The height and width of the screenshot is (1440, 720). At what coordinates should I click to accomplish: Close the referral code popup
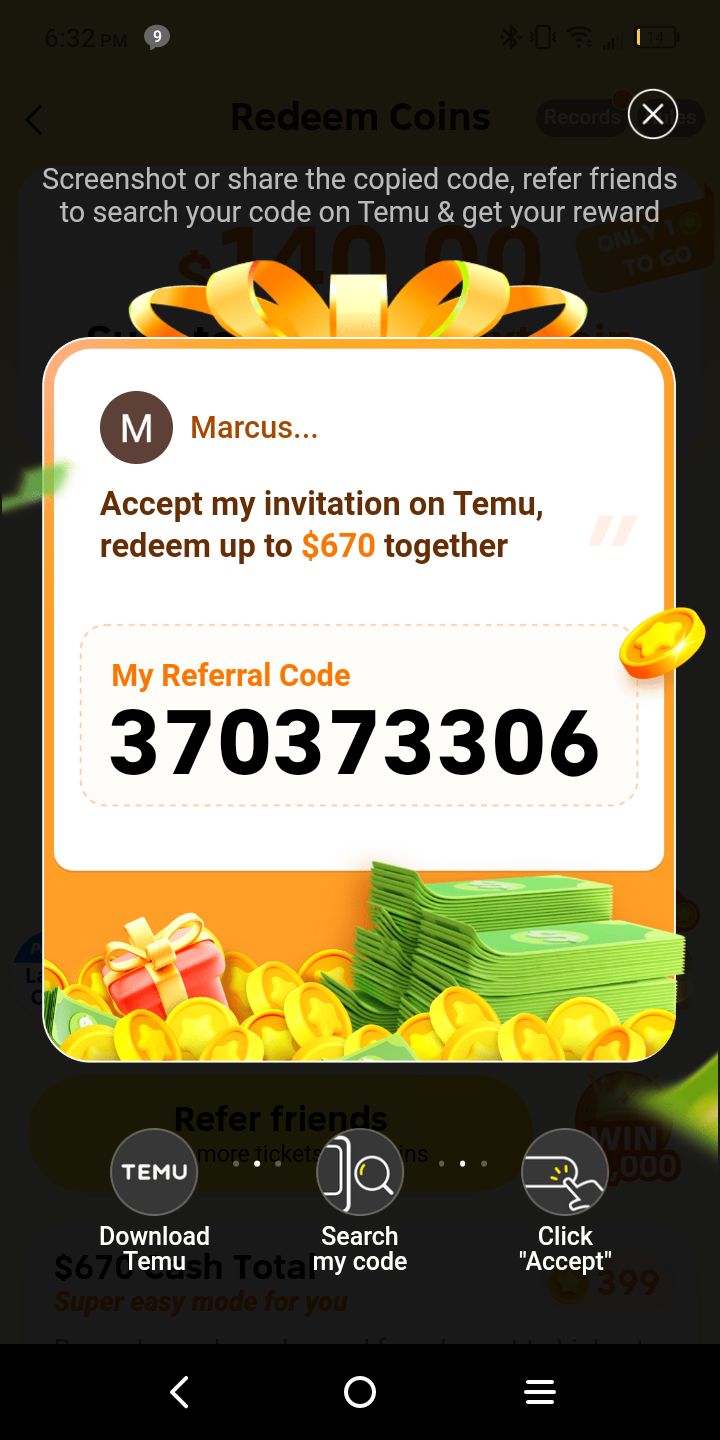(x=652, y=115)
